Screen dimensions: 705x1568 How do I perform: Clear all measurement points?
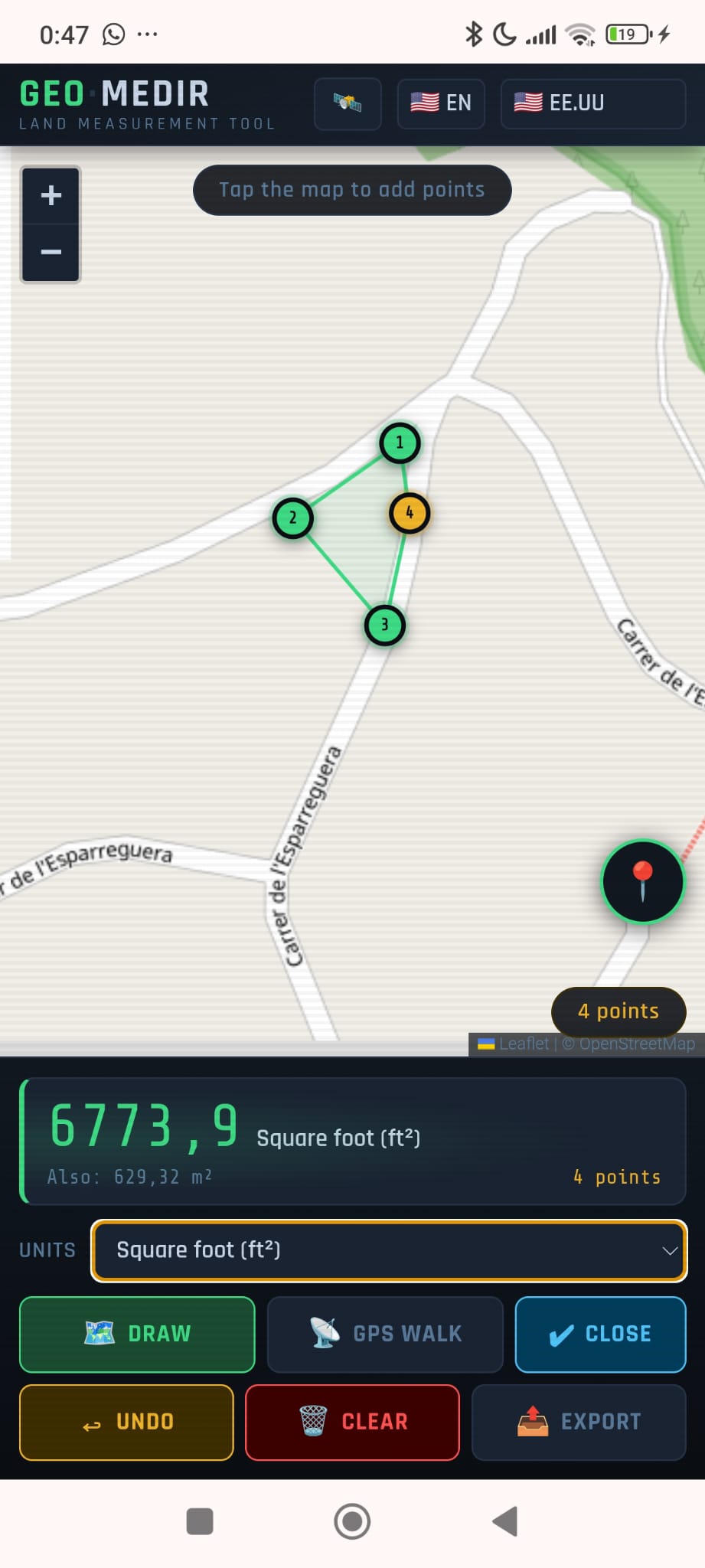[352, 1422]
